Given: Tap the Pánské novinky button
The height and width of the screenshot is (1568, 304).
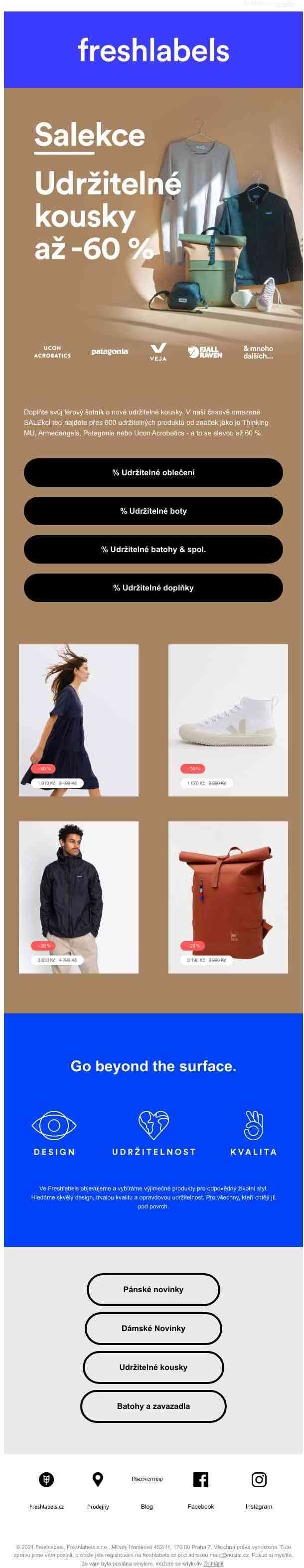Looking at the screenshot, I should tap(153, 1289).
